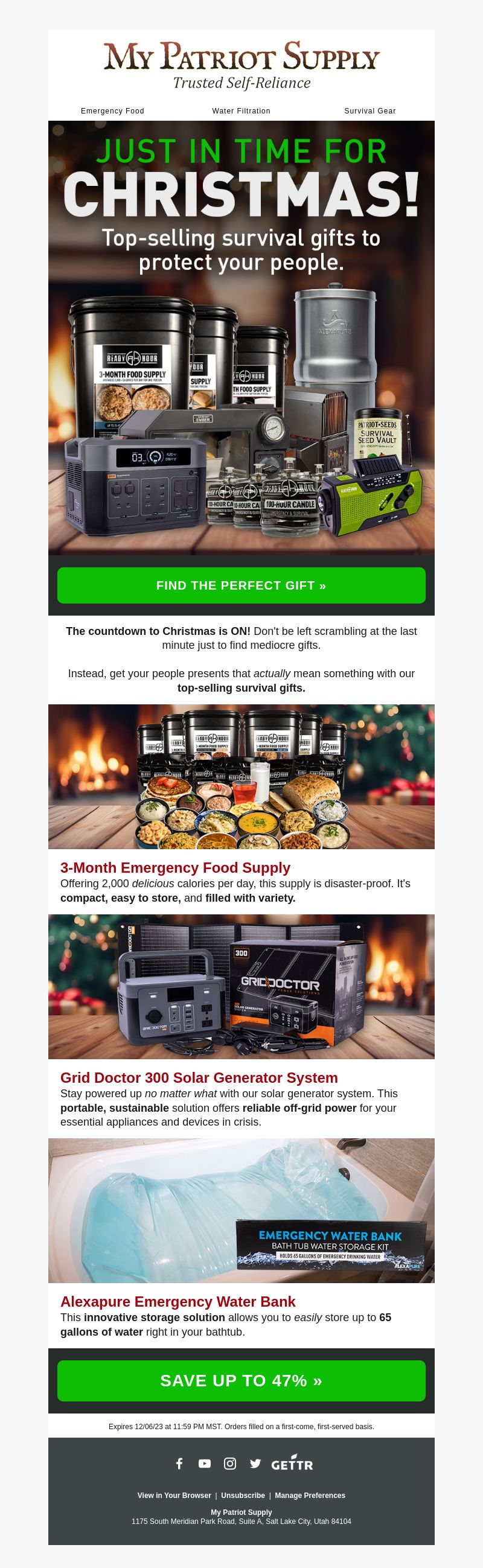Screen dimensions: 483x1568
Task: Tap Save Up To 47% button
Action: coord(241,1380)
